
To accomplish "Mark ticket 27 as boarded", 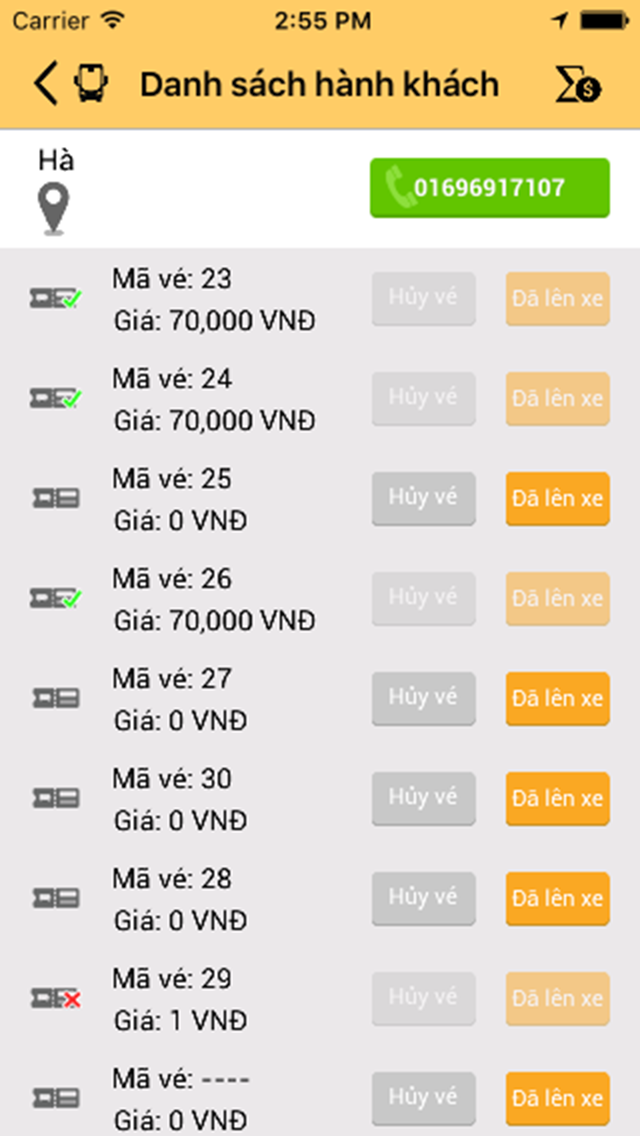I will (557, 698).
